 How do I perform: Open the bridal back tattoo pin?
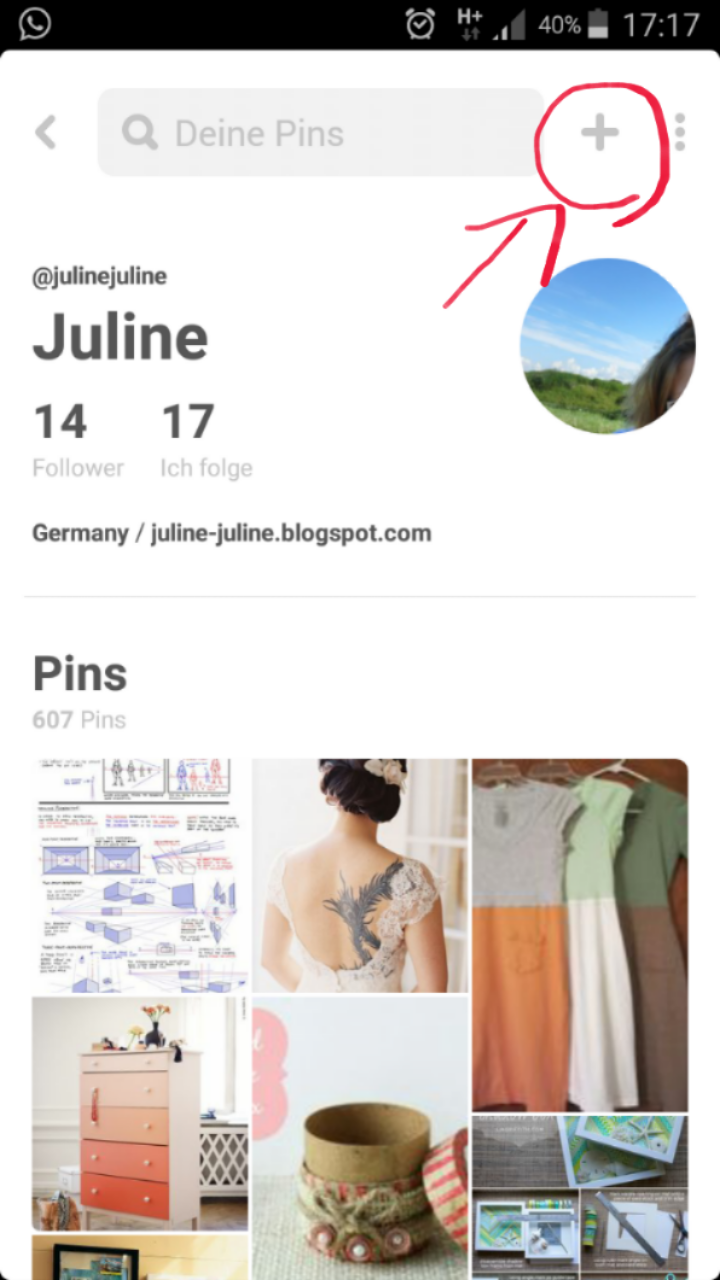[359, 875]
